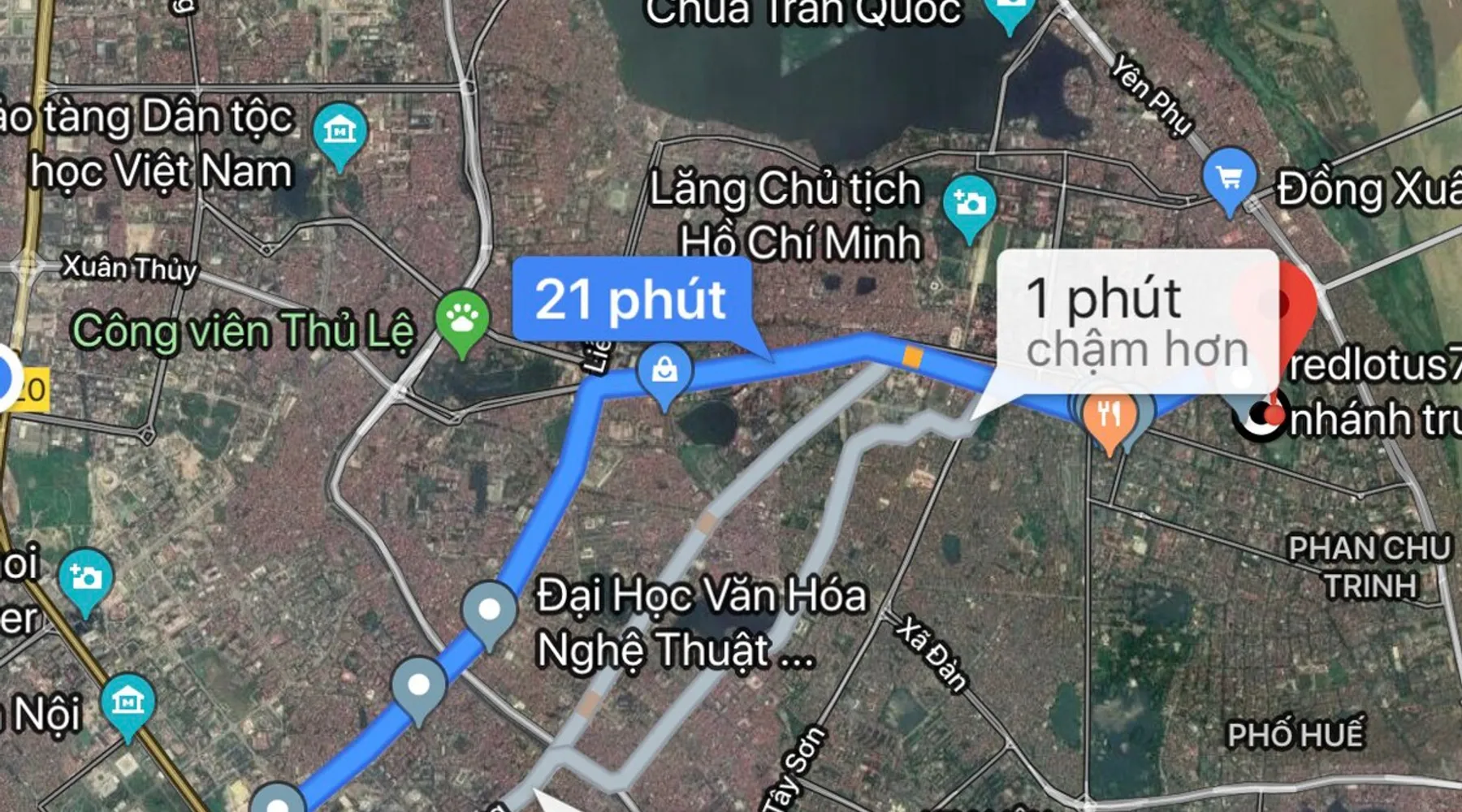Open Công viên Thủ Lệ park pin

click(462, 317)
